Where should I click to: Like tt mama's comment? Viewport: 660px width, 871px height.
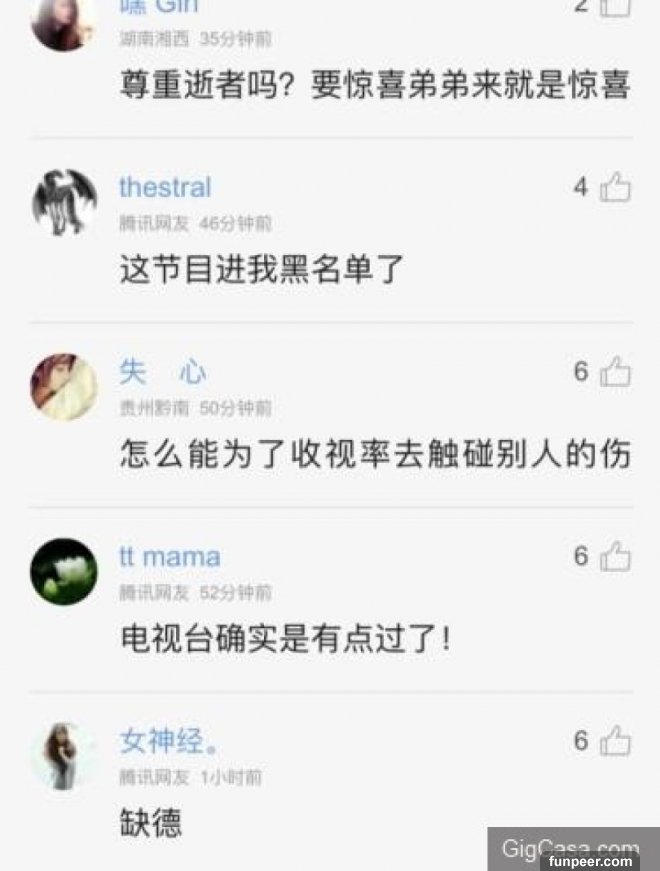pos(615,556)
